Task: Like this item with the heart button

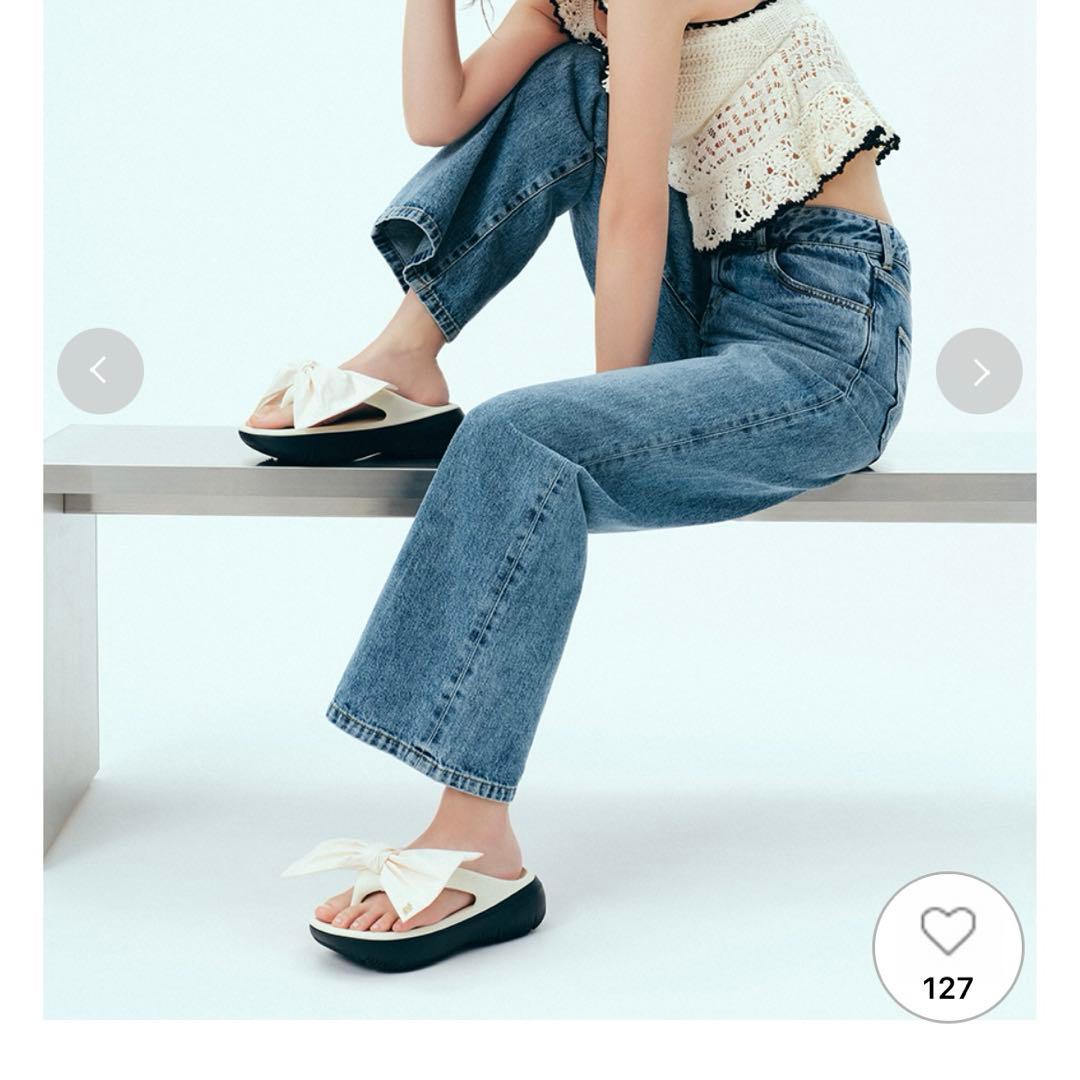Action: (x=947, y=945)
